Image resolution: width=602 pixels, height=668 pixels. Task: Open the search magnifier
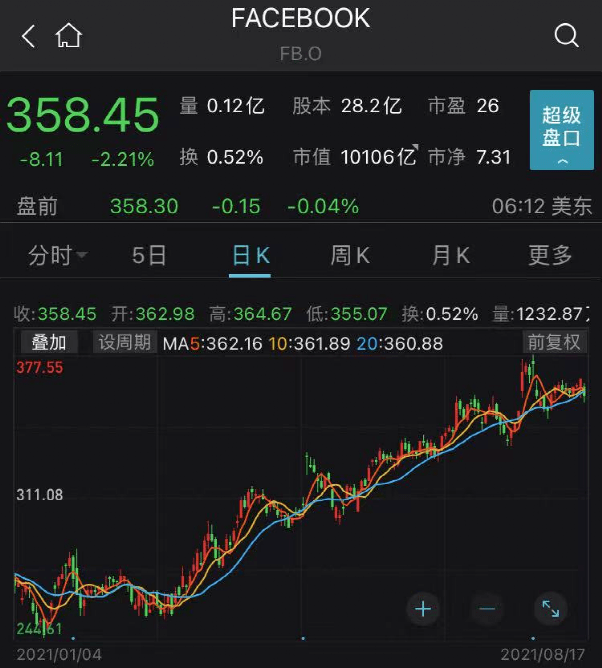tap(566, 37)
